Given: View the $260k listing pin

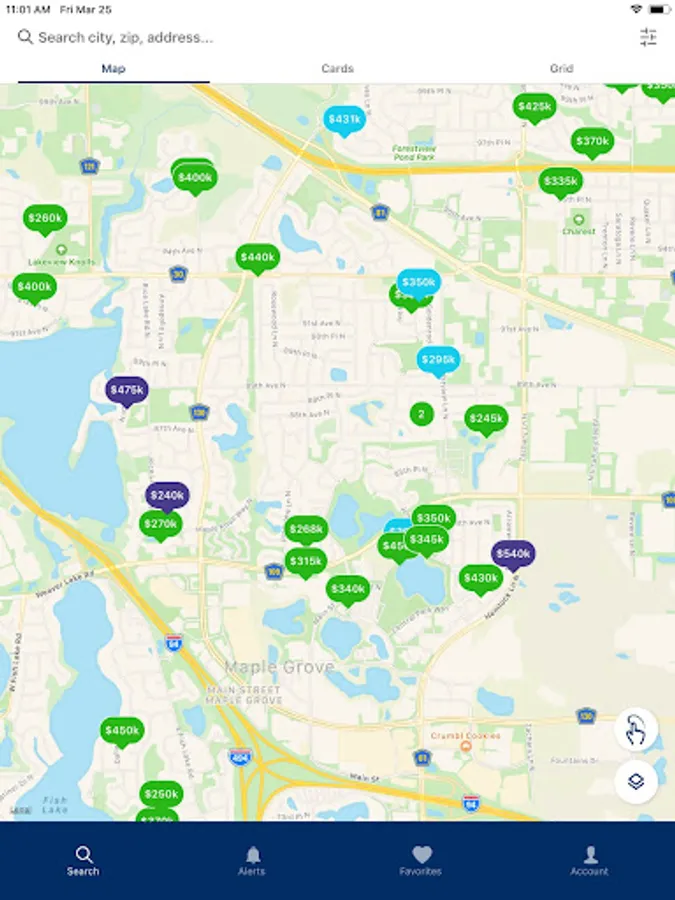Looking at the screenshot, I should tap(45, 218).
